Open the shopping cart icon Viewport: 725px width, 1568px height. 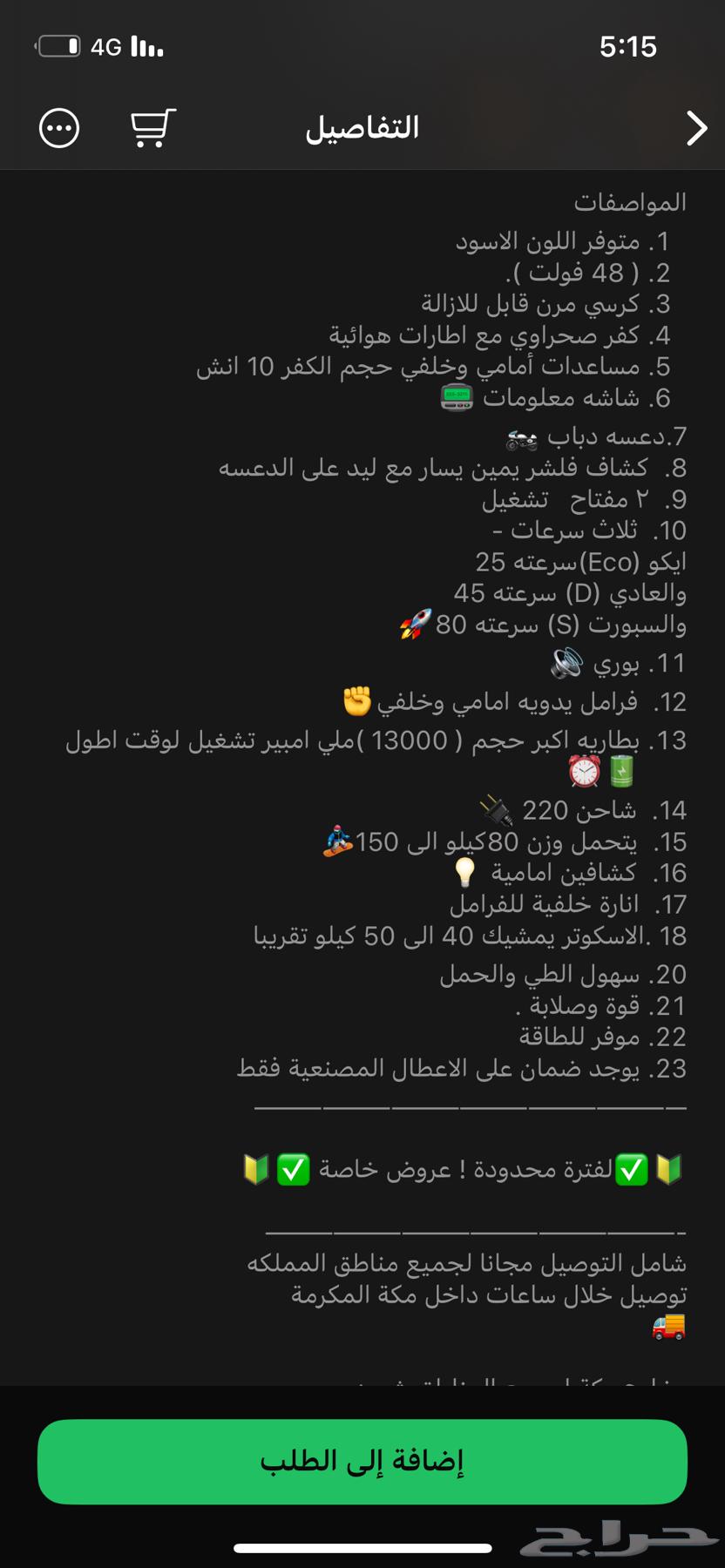151,127
